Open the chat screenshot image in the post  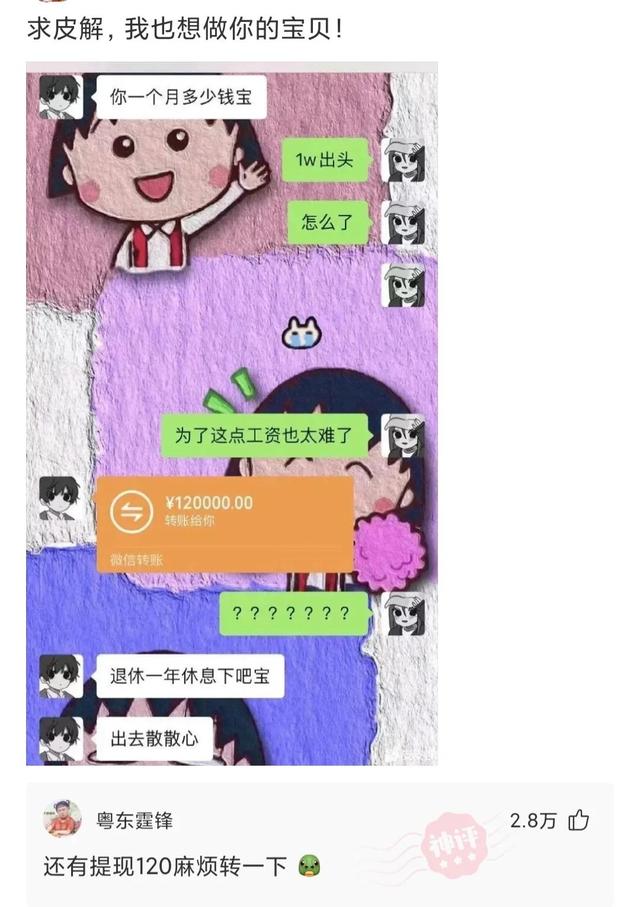pyautogui.click(x=232, y=413)
